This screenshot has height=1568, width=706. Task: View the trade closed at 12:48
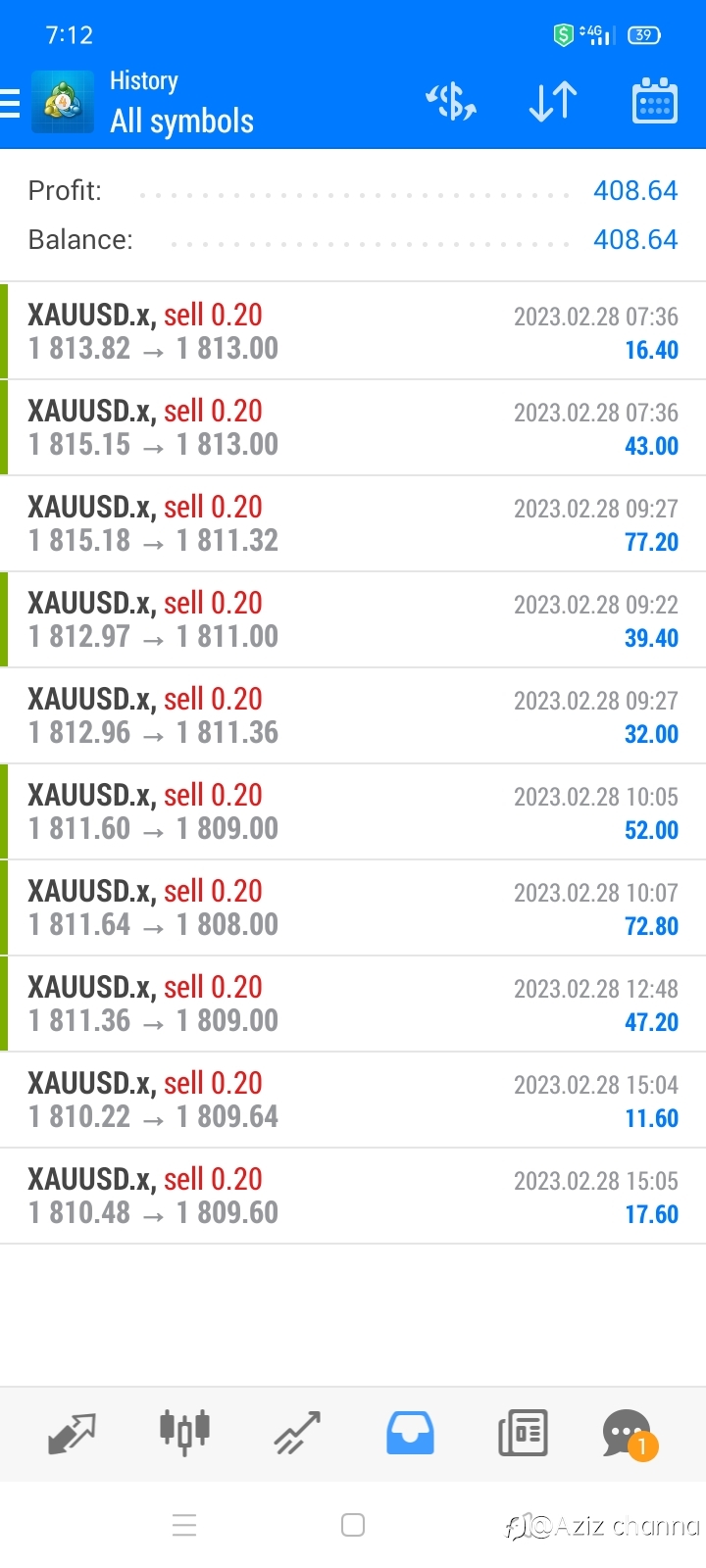coord(353,1004)
